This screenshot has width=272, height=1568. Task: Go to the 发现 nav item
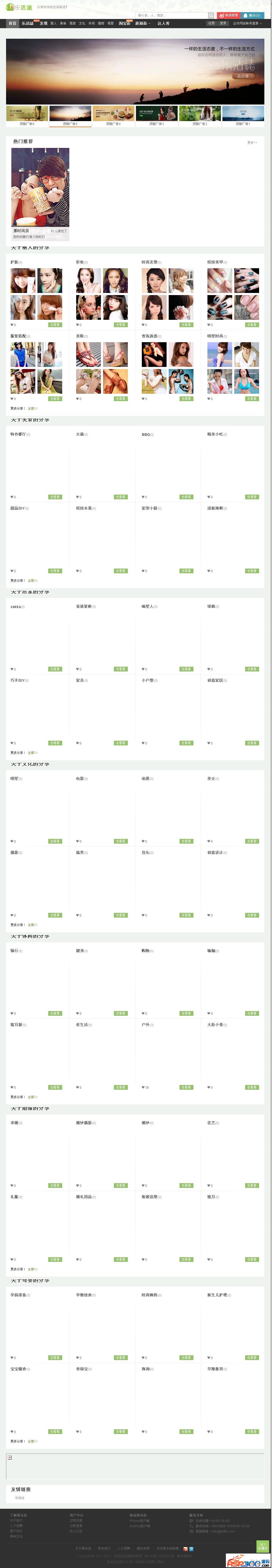[x=43, y=23]
